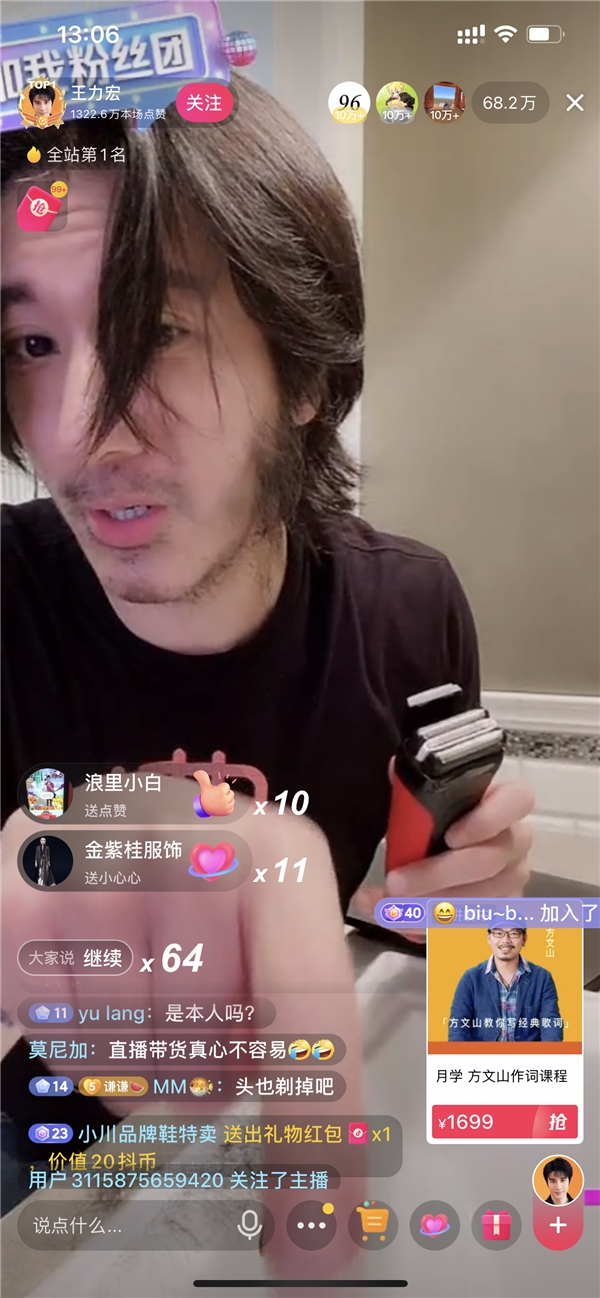600x1298 pixels.
Task: Tap 继续 to echo the comment
Action: (x=101, y=958)
